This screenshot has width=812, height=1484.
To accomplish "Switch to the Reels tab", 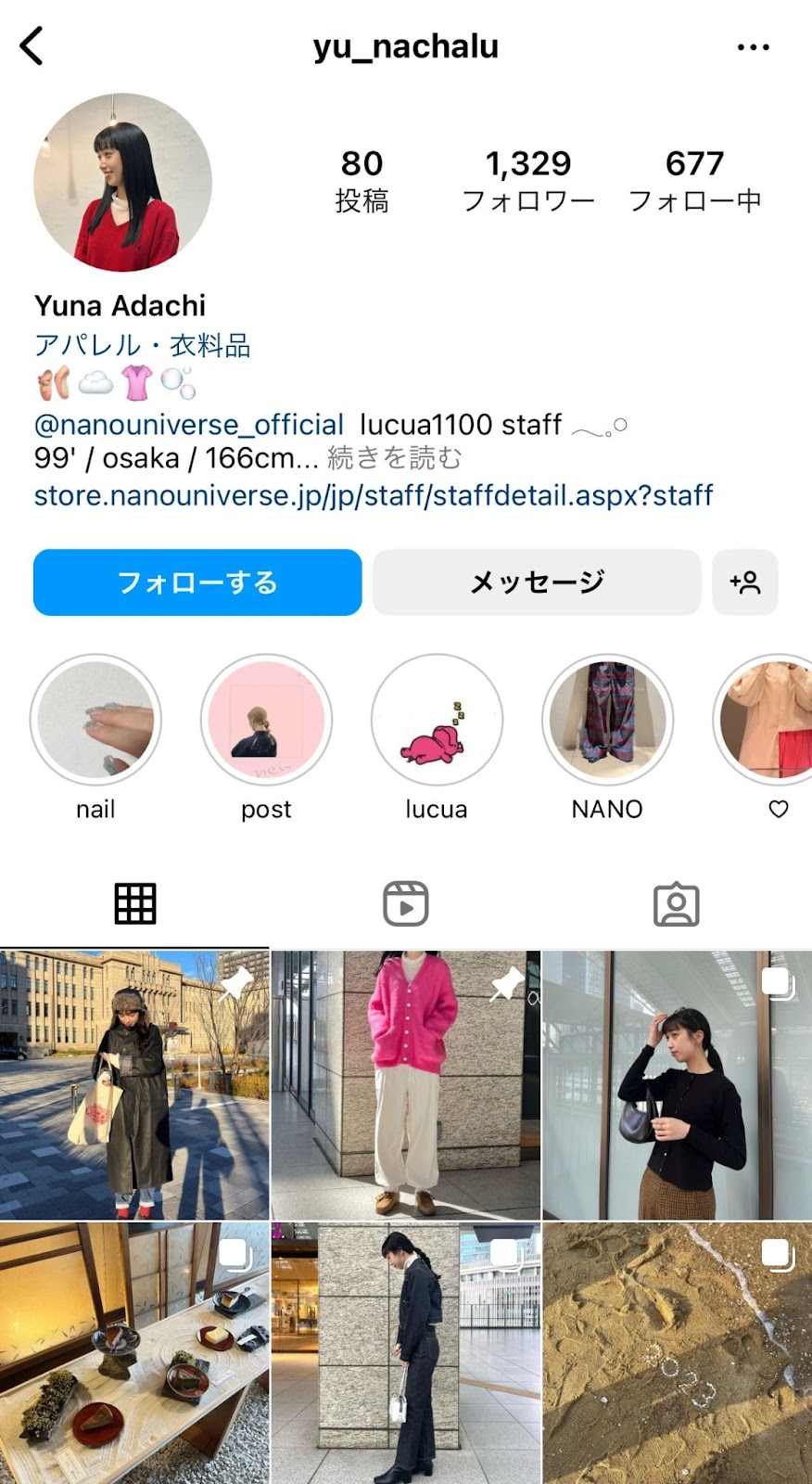I will coord(406,903).
